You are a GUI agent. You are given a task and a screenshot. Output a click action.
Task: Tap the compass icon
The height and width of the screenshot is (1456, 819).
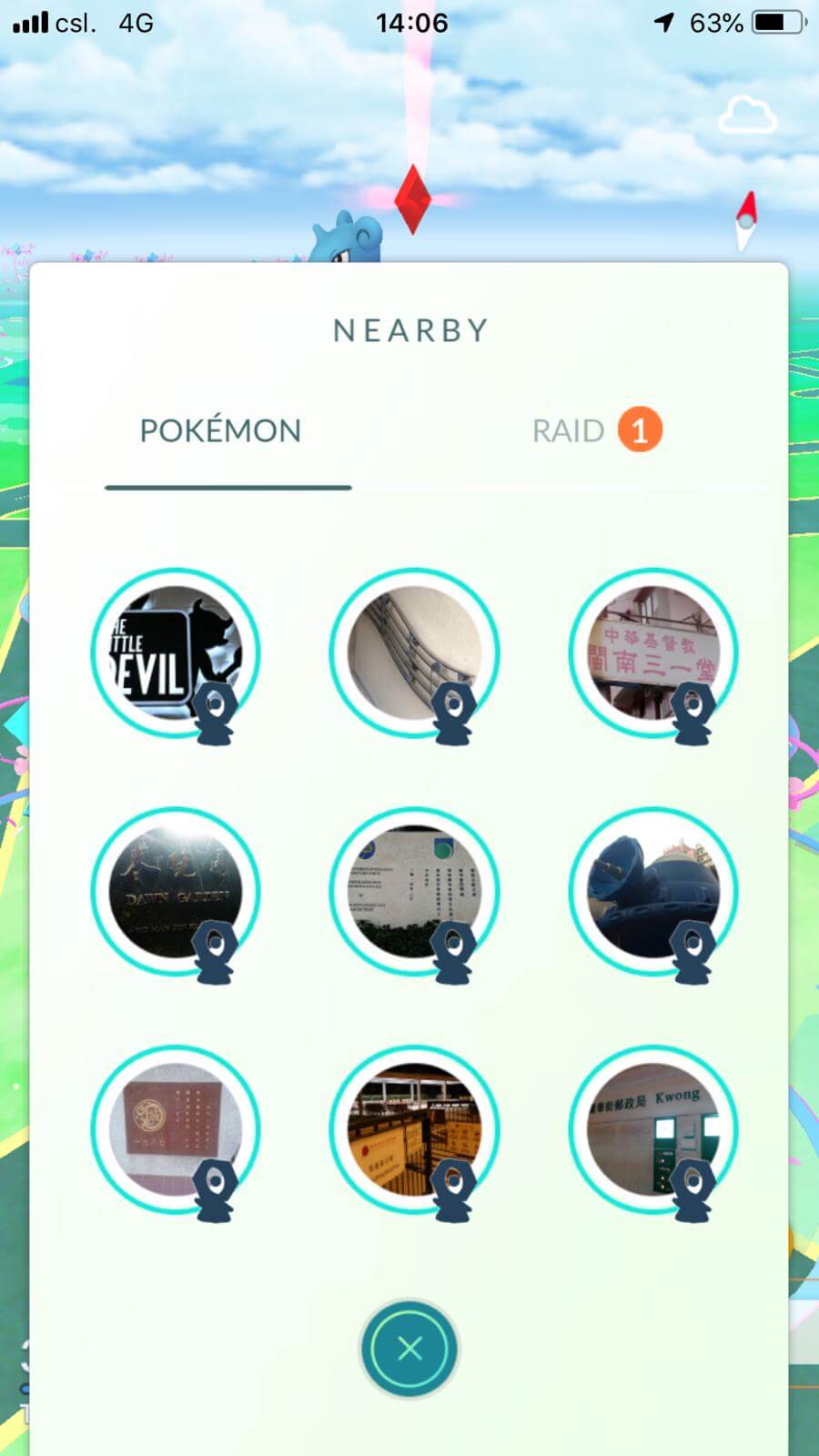coord(746,220)
